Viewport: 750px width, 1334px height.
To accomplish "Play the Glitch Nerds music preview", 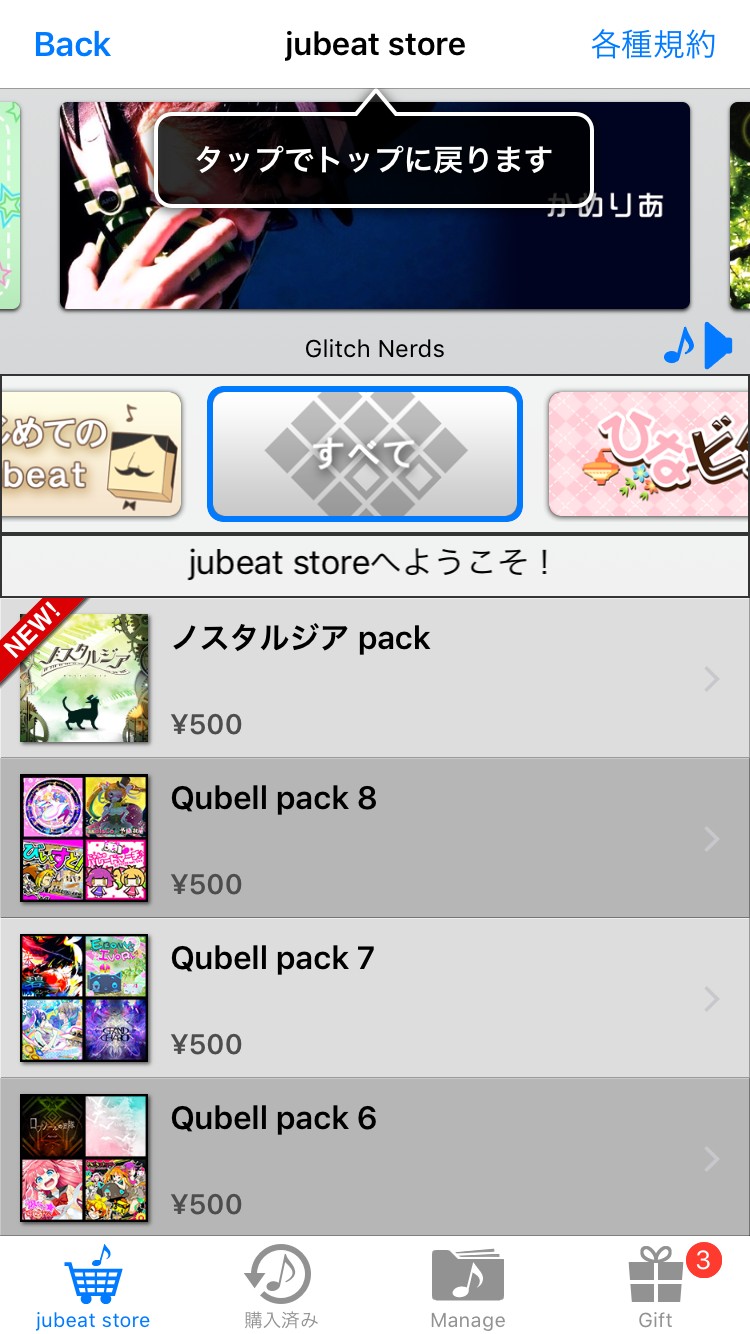I will pyautogui.click(x=698, y=346).
